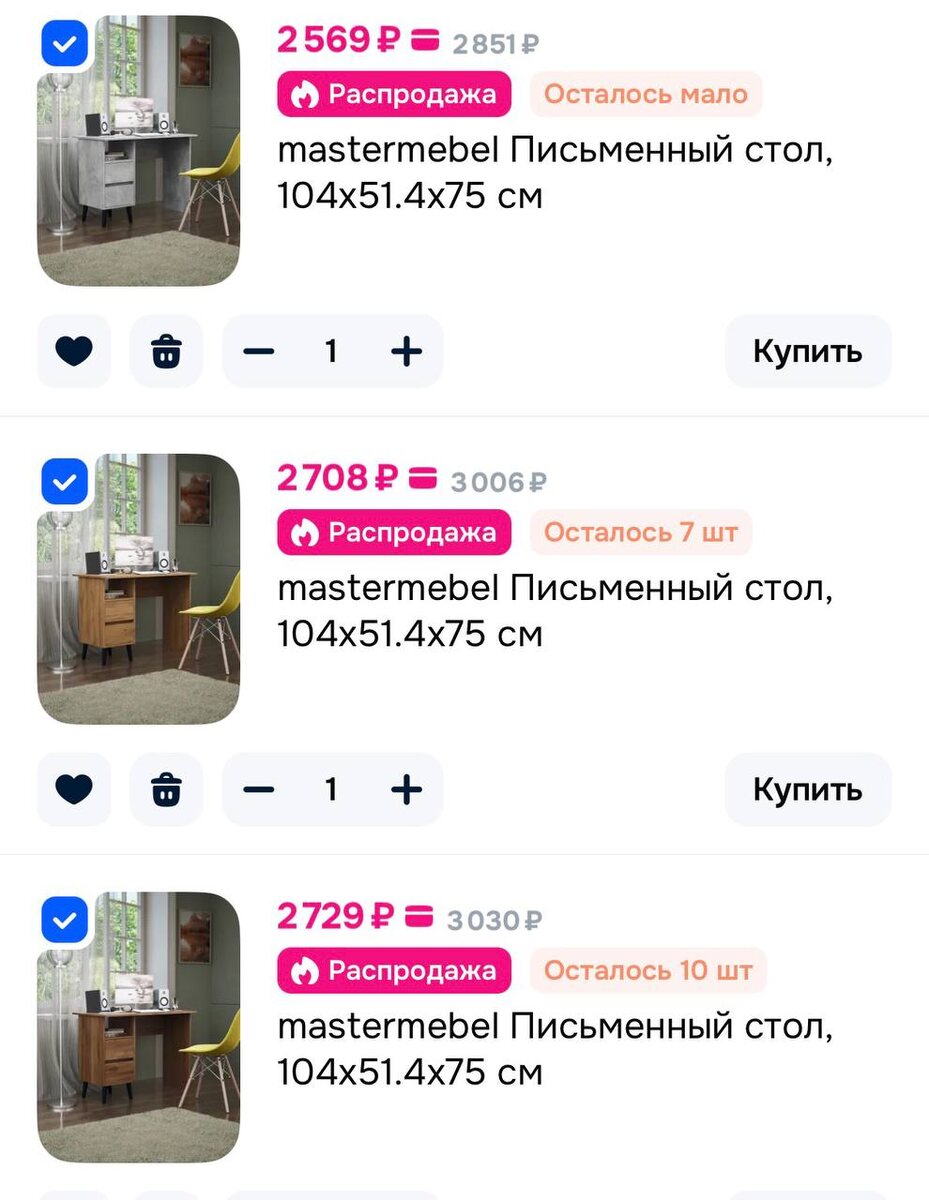Viewport: 929px width, 1200px height.
Task: Buy the 2708 ₽ desk with Купить
Action: (807, 790)
